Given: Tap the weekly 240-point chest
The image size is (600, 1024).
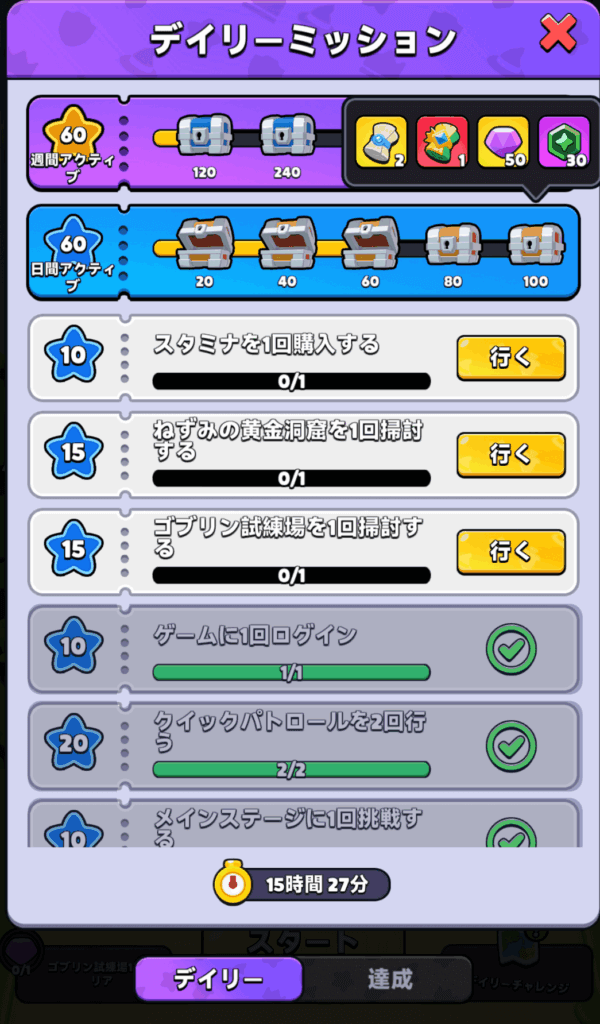Looking at the screenshot, I should (288, 137).
